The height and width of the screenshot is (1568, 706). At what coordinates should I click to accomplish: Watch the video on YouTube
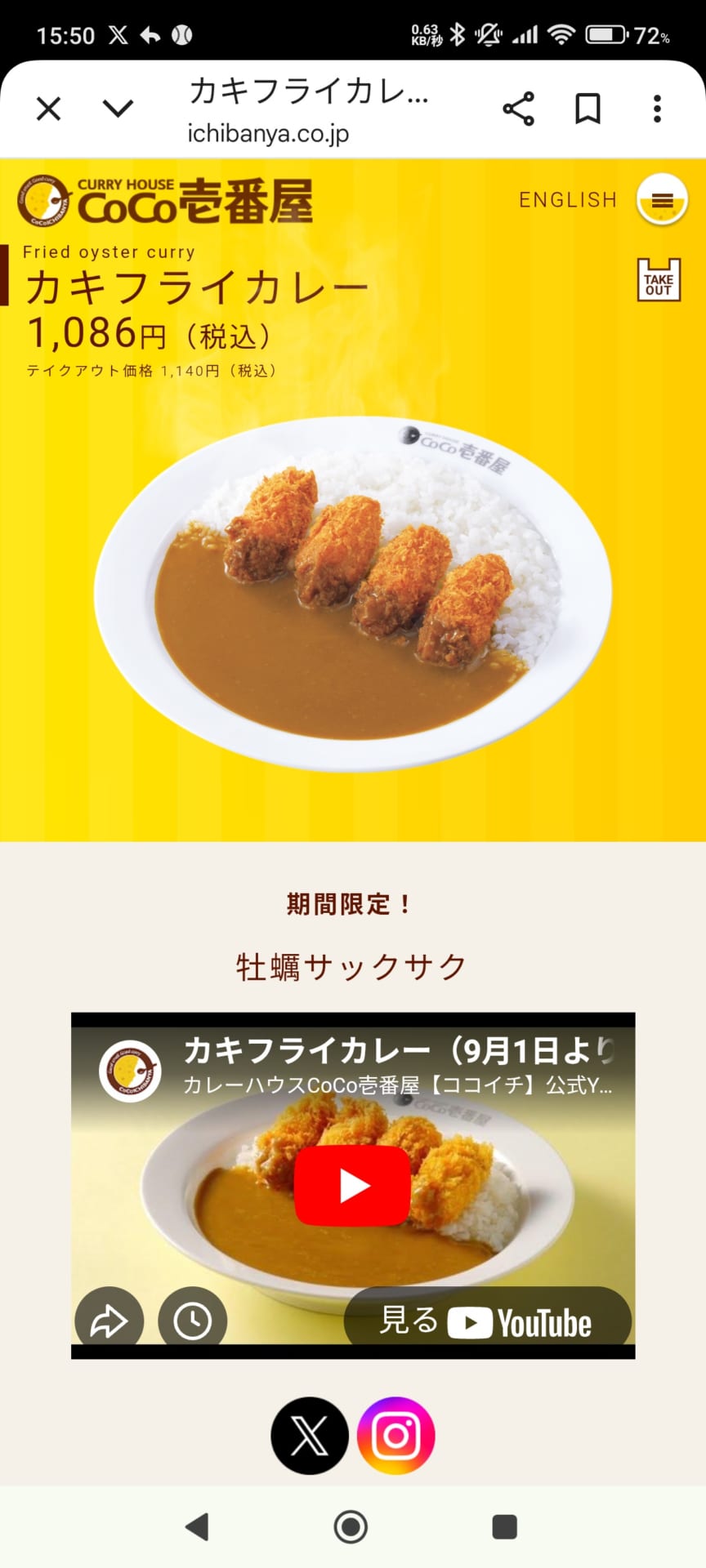488,1321
